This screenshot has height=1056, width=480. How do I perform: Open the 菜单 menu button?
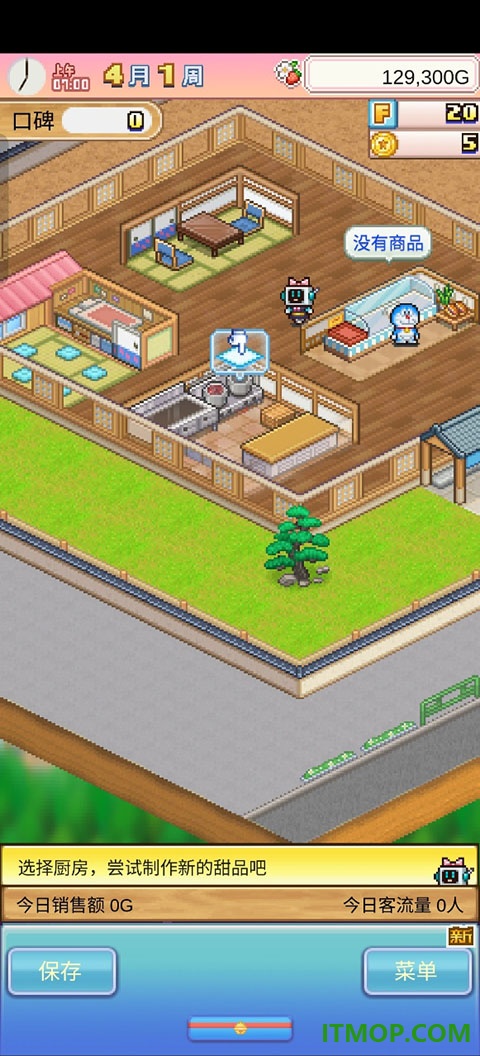[417, 971]
